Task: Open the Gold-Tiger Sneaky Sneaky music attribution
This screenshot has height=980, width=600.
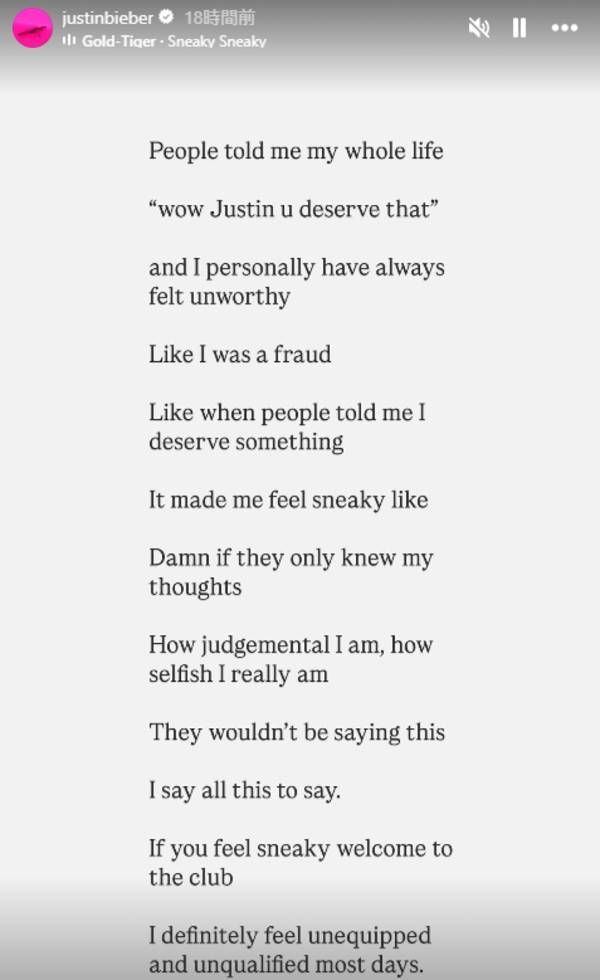Action: click(172, 41)
